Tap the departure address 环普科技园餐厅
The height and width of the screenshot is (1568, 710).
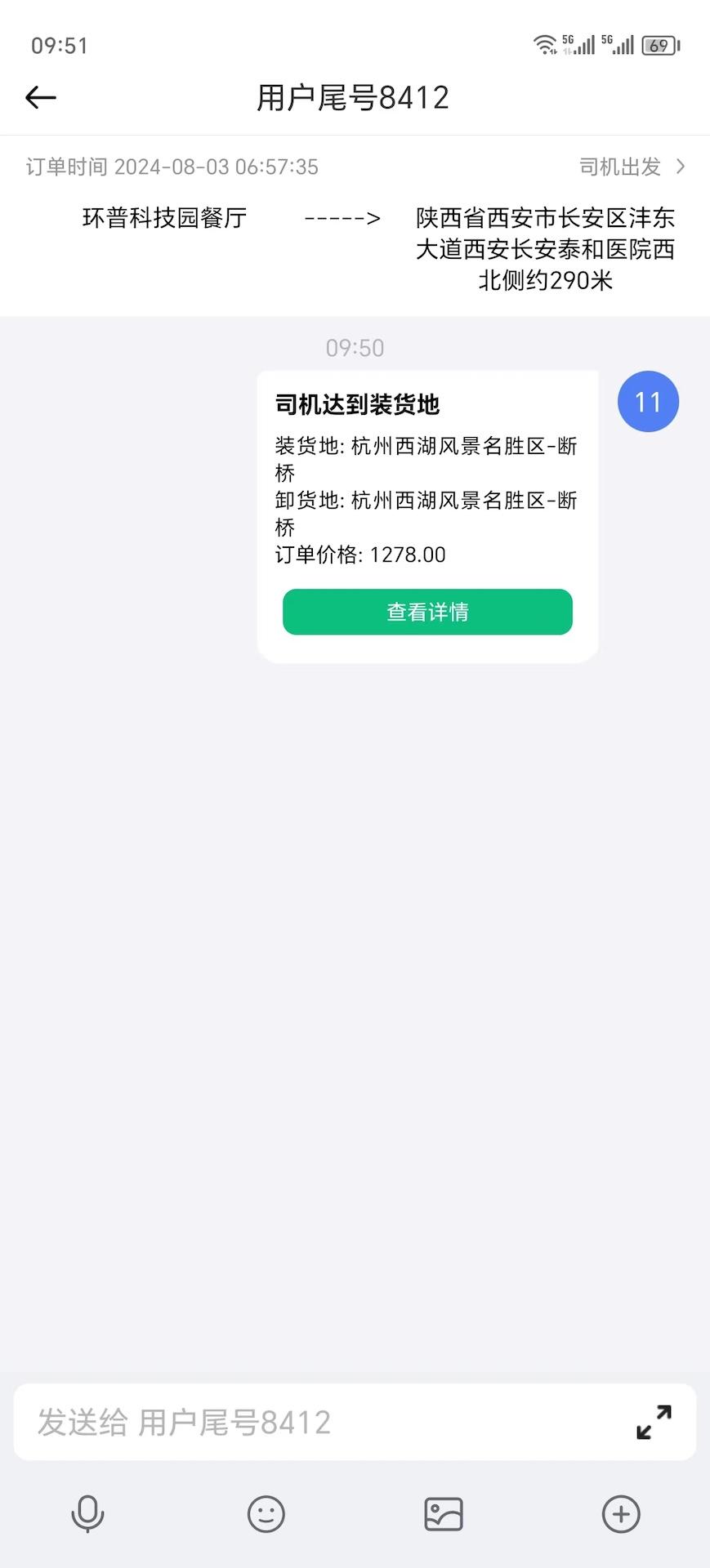162,218
